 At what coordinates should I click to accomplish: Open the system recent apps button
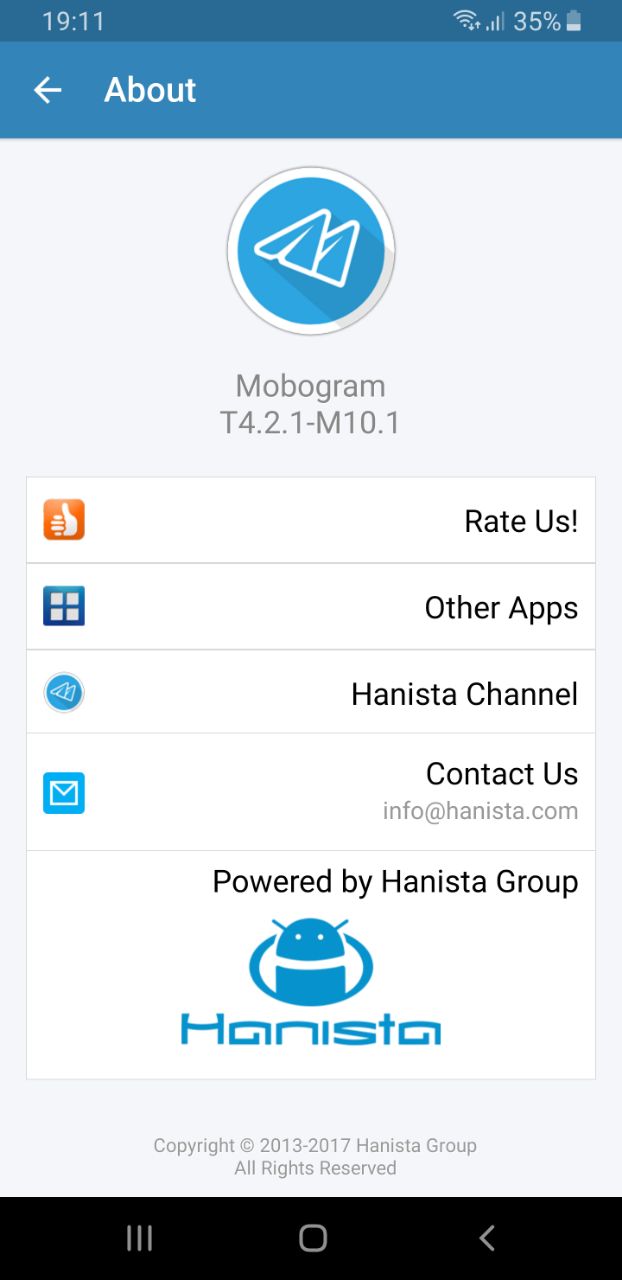point(139,1238)
